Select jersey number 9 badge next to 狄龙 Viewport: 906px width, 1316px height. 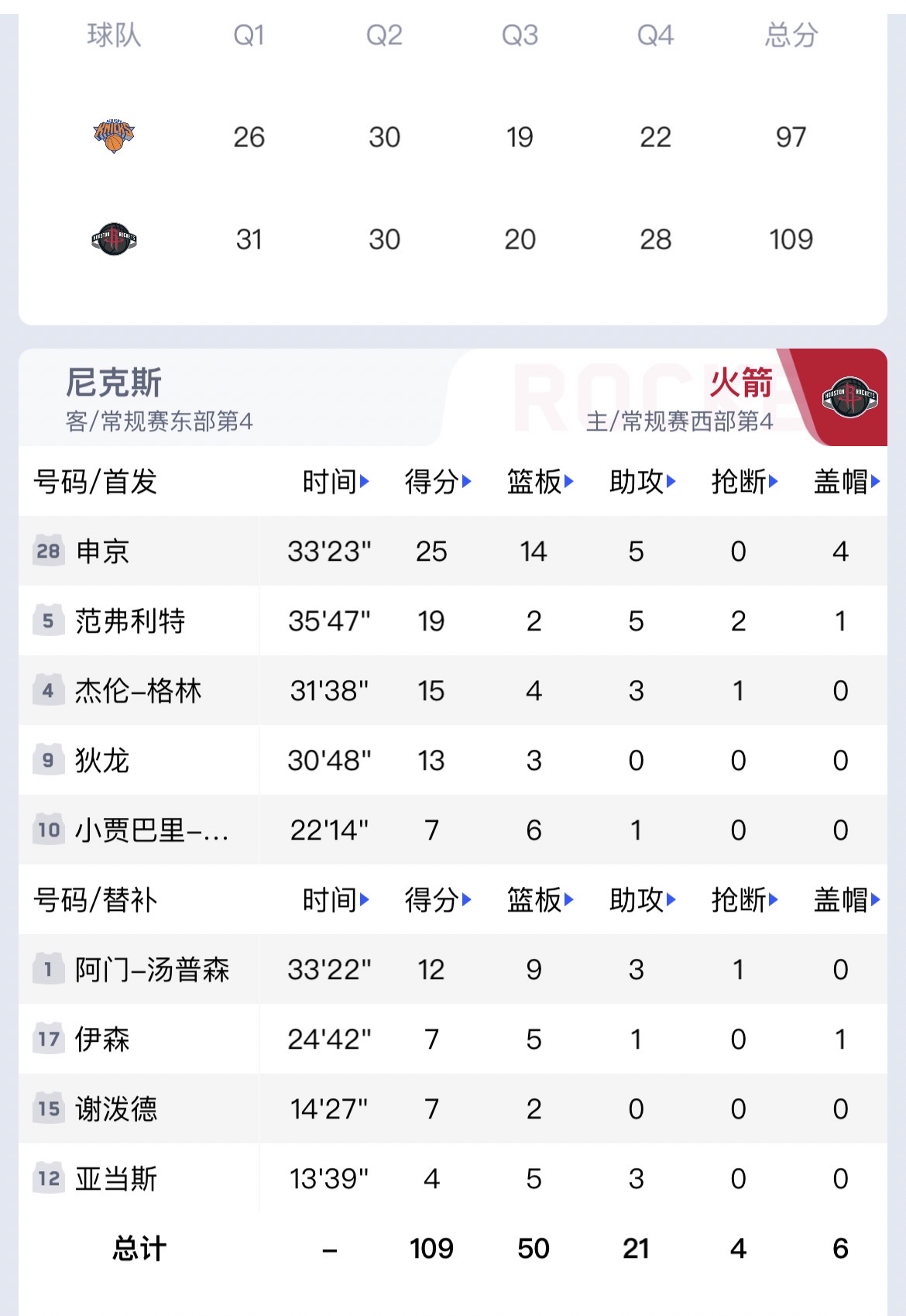click(x=48, y=760)
